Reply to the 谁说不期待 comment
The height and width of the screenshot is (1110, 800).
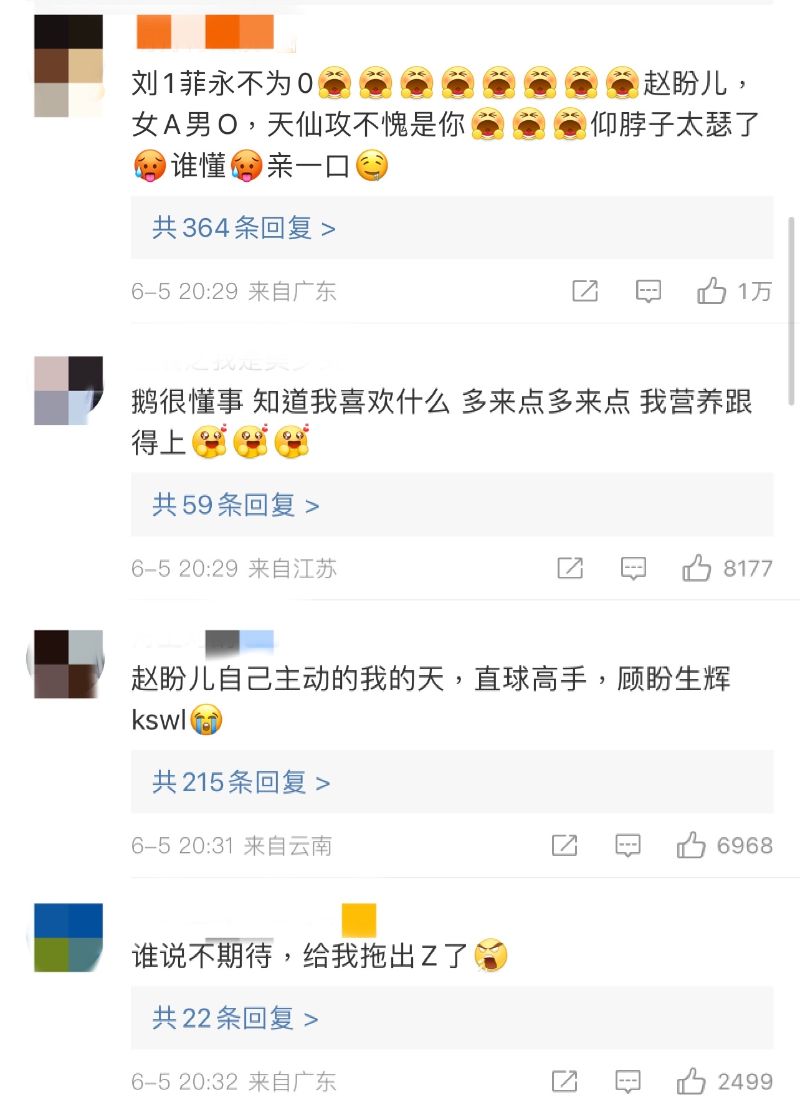628,1081
